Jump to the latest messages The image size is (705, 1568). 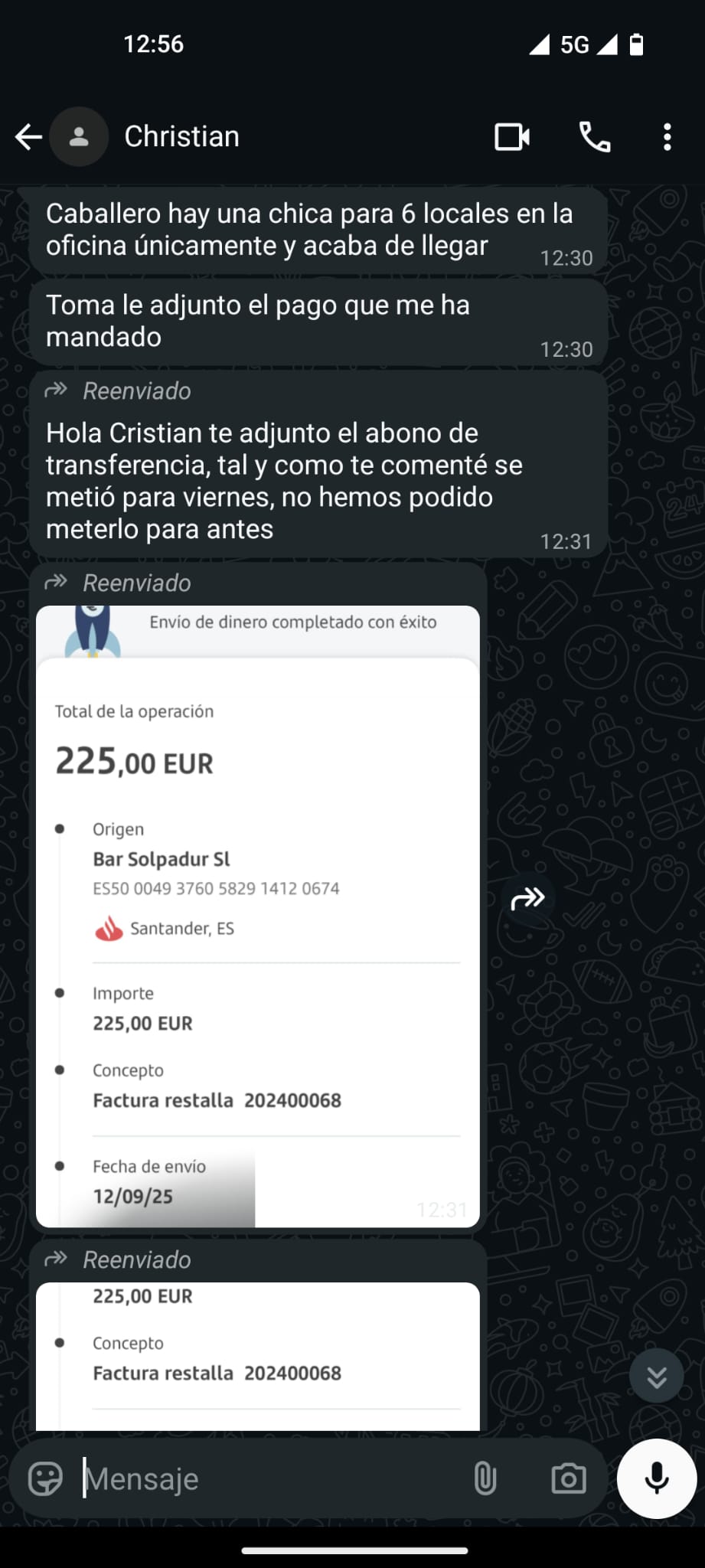point(656,1377)
